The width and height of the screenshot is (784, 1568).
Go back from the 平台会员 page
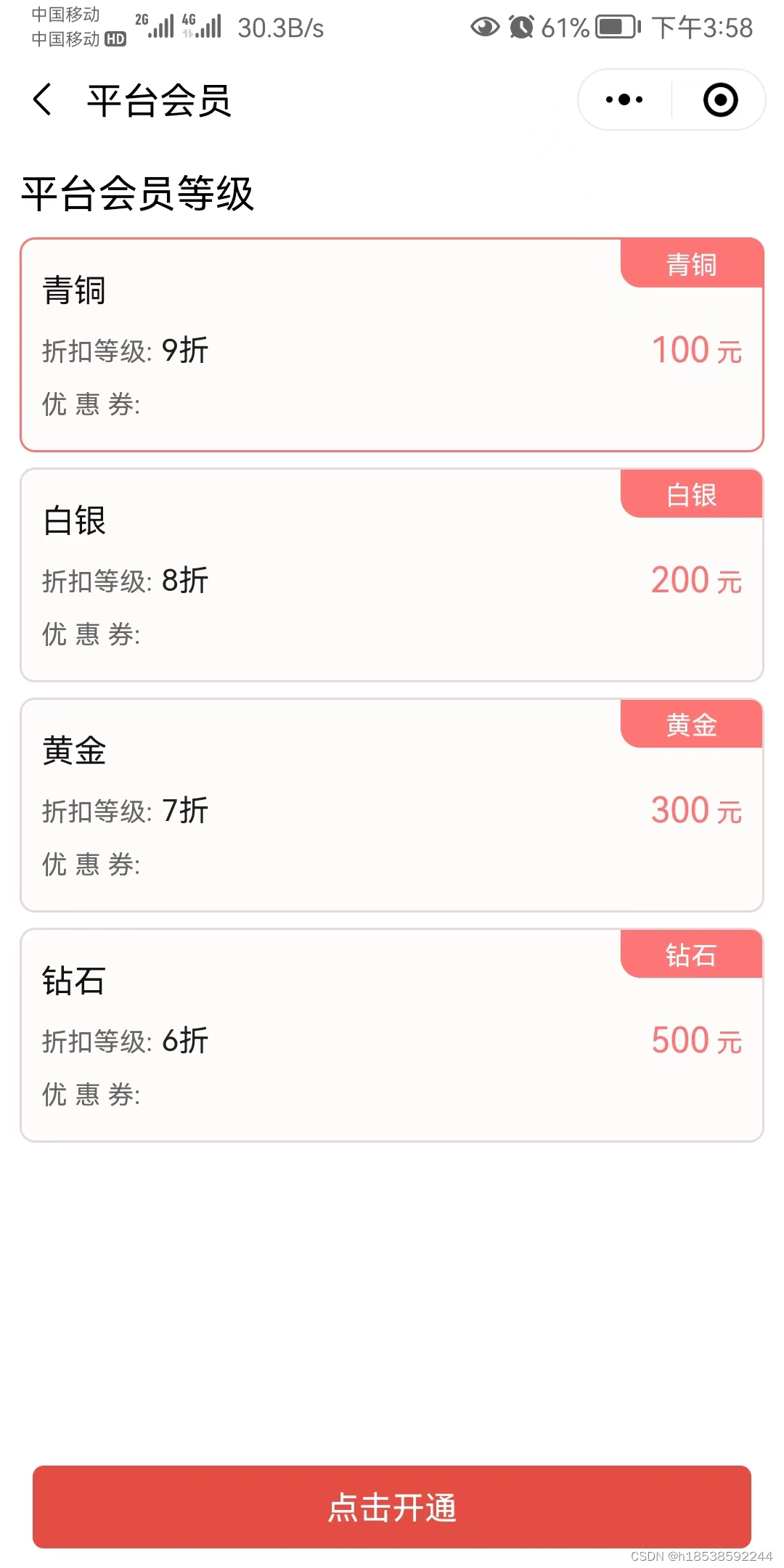42,99
